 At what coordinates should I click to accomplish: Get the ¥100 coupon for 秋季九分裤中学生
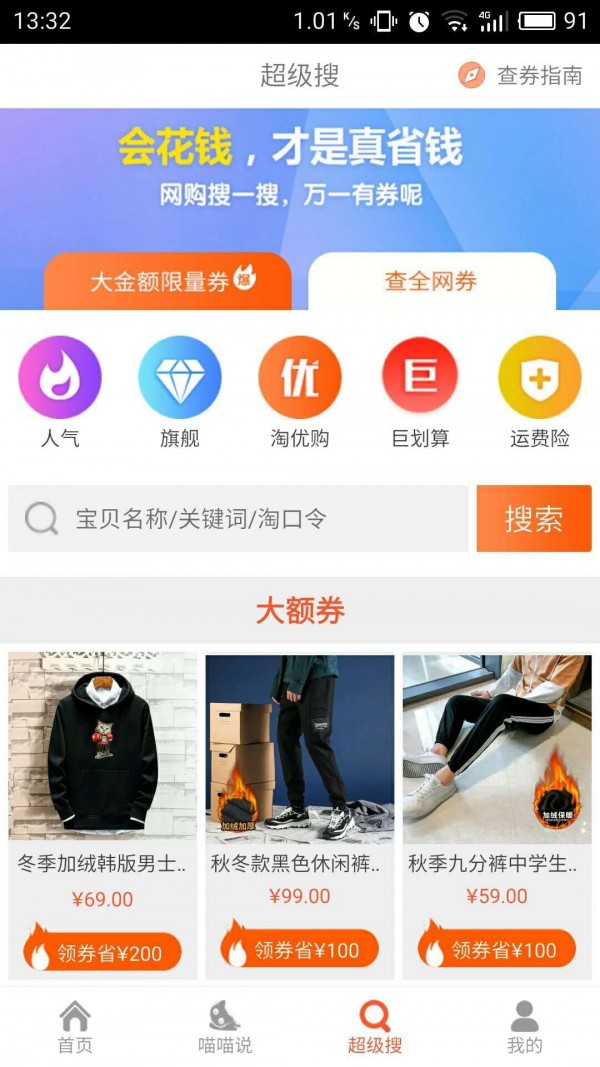[x=497, y=950]
